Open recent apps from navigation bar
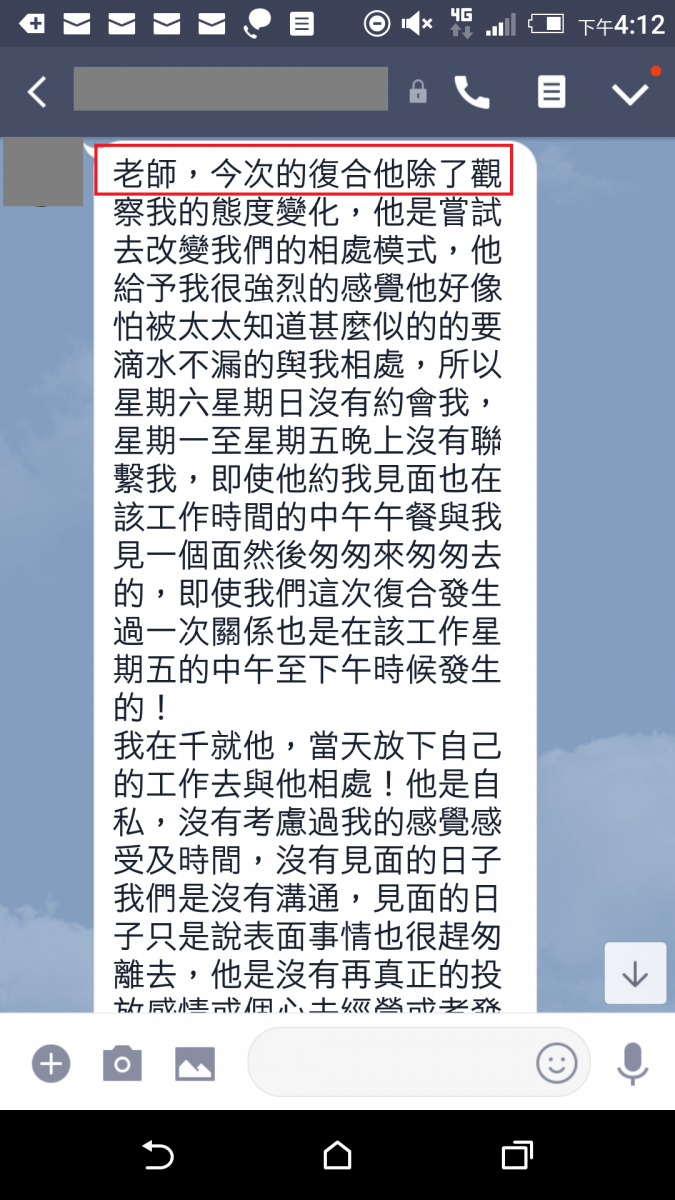Viewport: 675px width, 1200px height. coord(517,1155)
